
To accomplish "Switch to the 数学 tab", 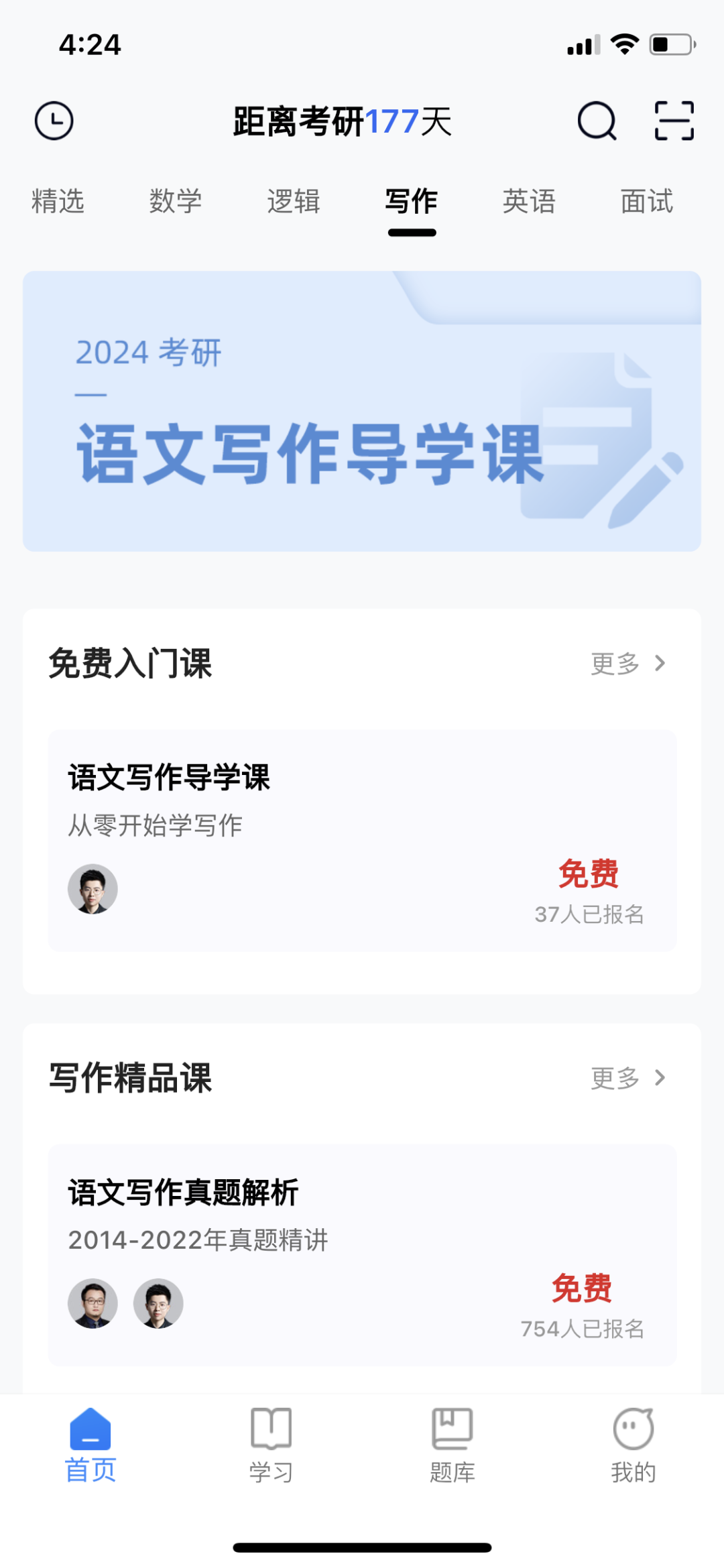I will [176, 201].
